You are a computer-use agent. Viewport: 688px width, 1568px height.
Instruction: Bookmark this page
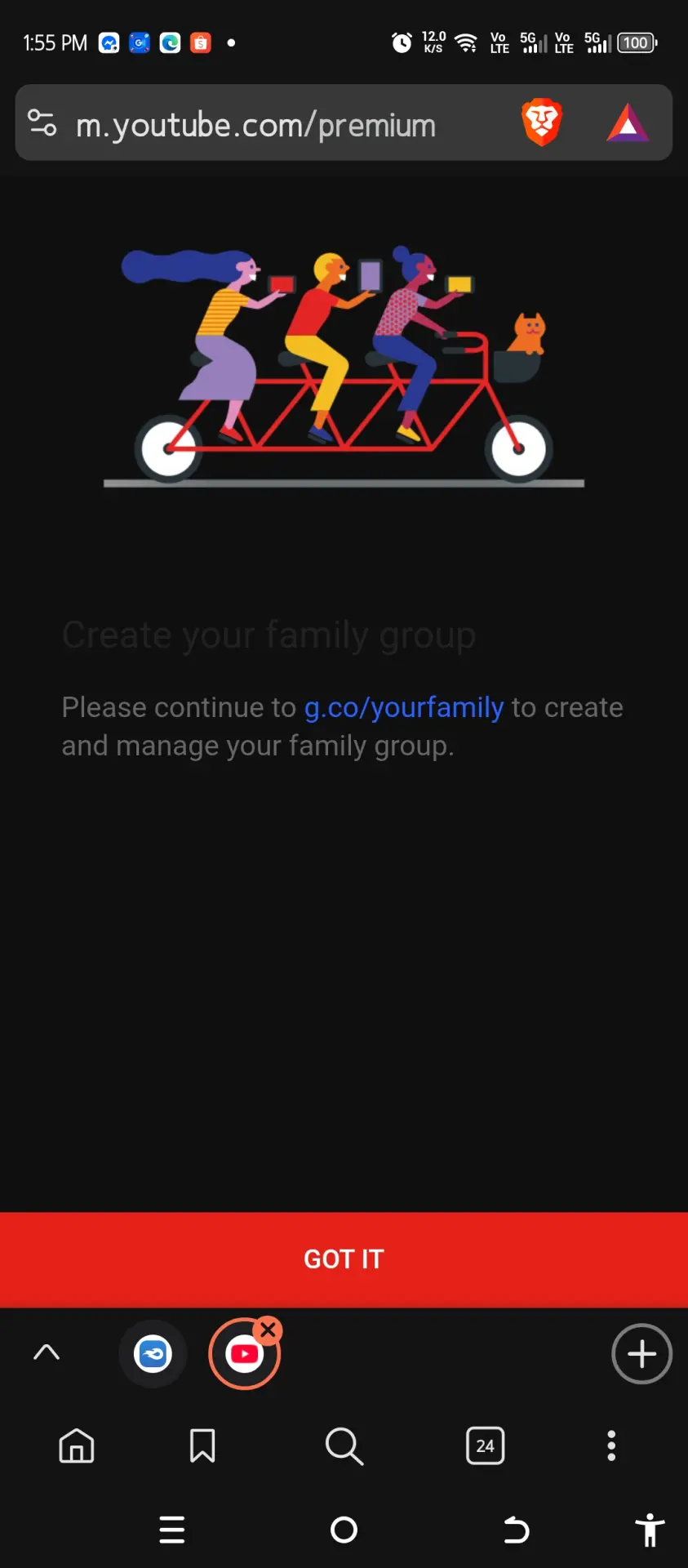[202, 1445]
